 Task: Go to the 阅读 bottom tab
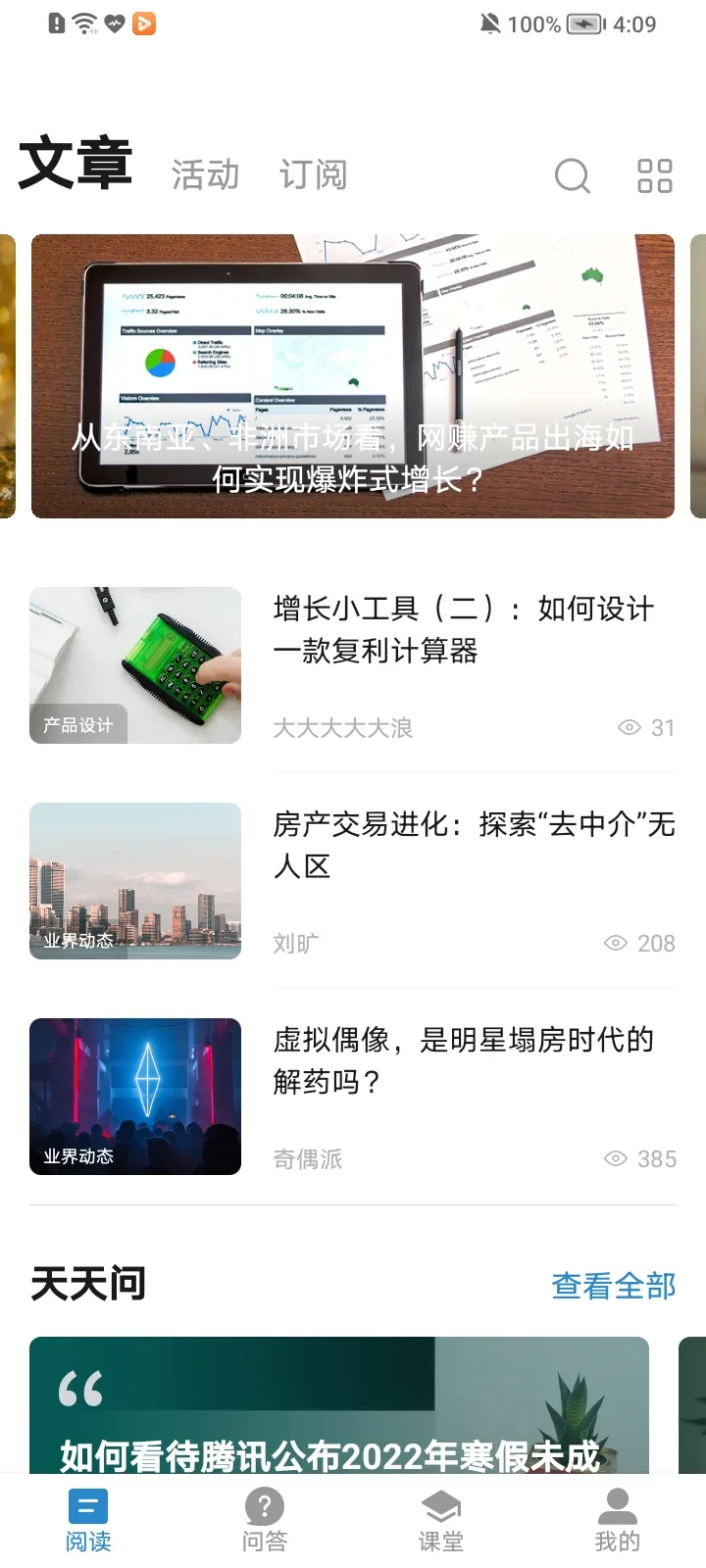88,1521
